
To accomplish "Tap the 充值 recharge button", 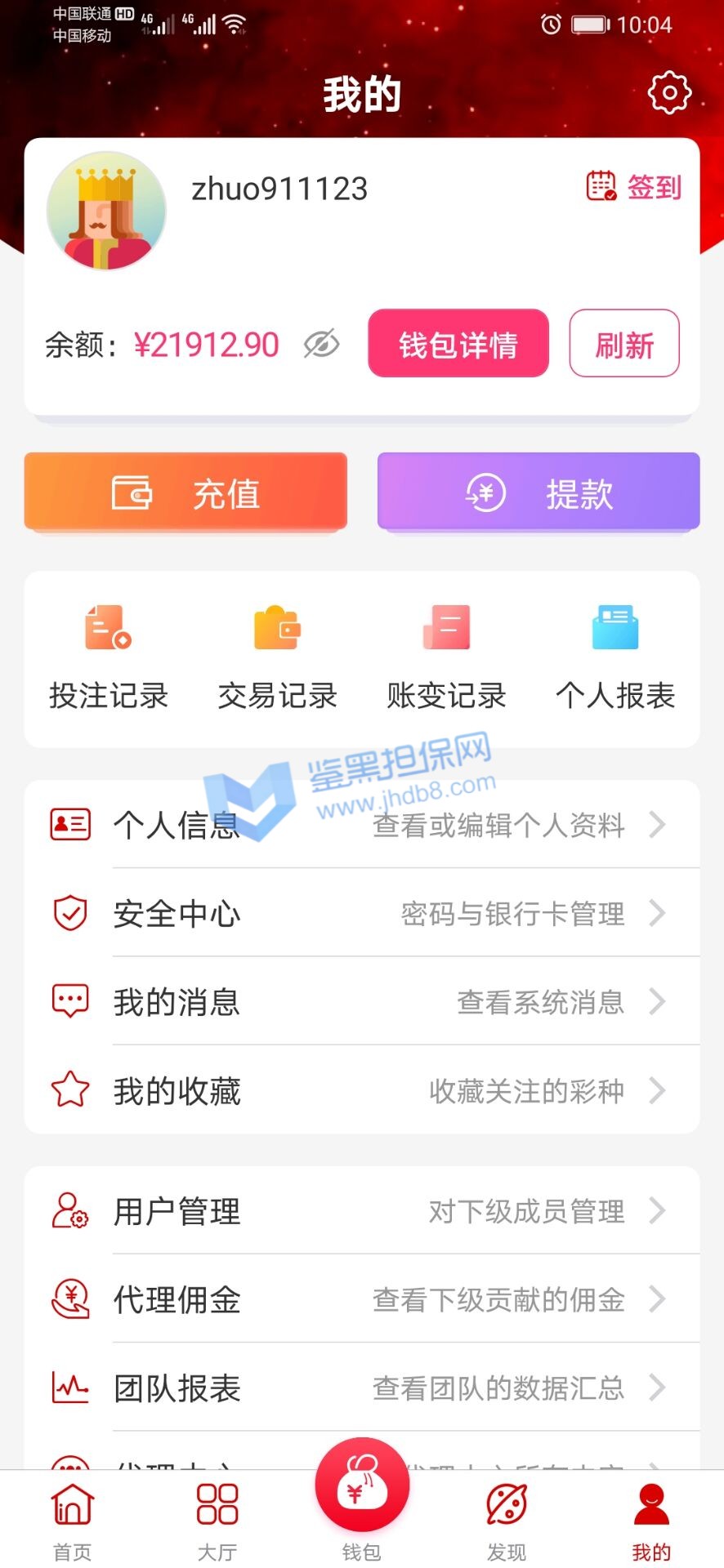I will pyautogui.click(x=185, y=492).
